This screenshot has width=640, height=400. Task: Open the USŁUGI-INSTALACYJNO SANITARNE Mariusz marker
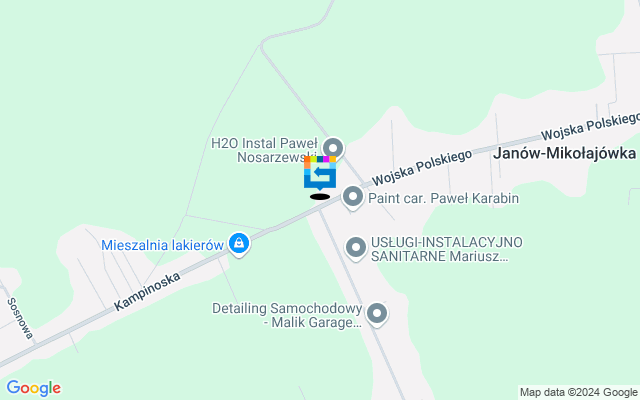[355, 247]
